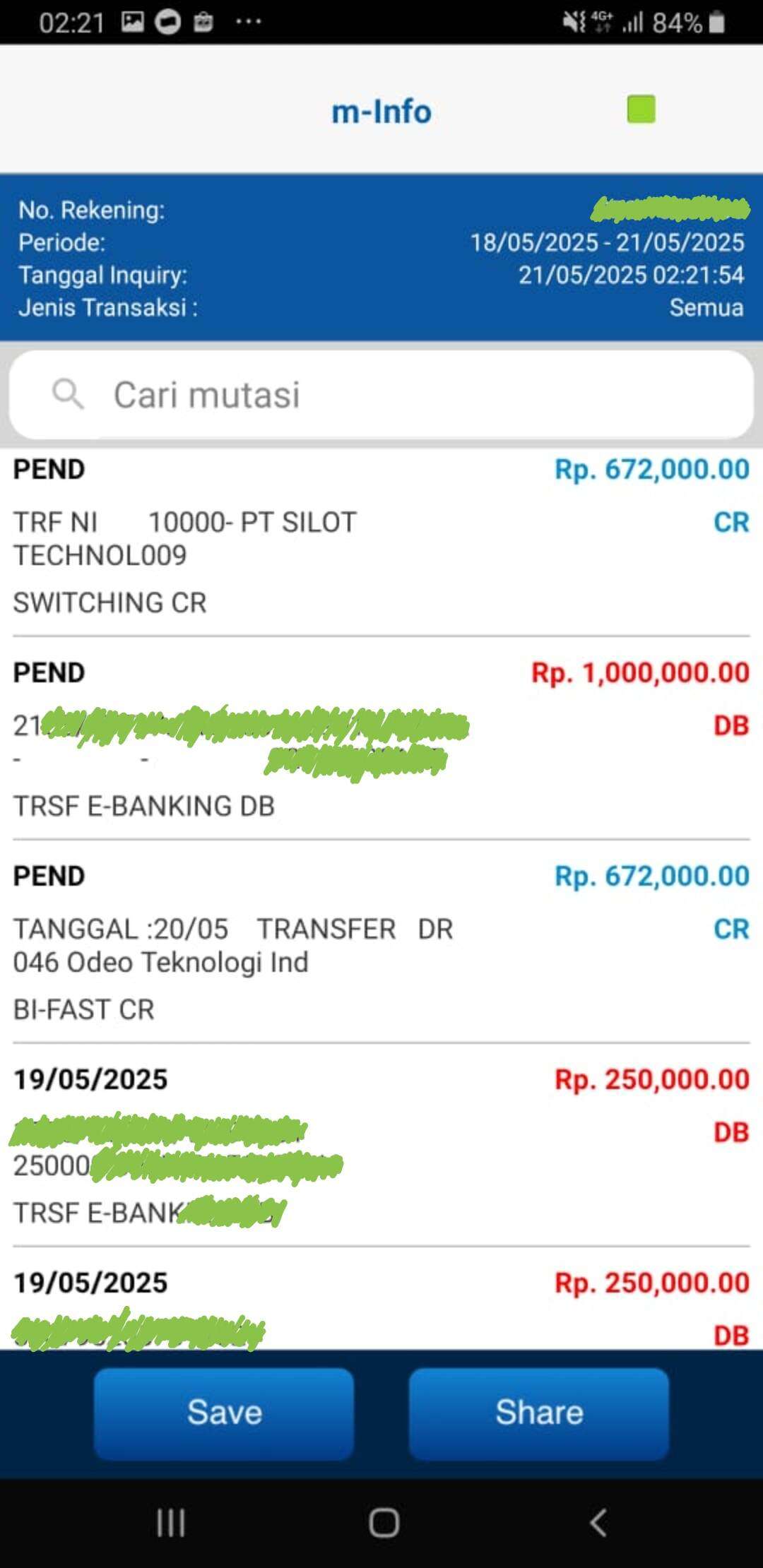Viewport: 763px width, 1568px height.
Task: Share the mutation list
Action: pos(539,1413)
